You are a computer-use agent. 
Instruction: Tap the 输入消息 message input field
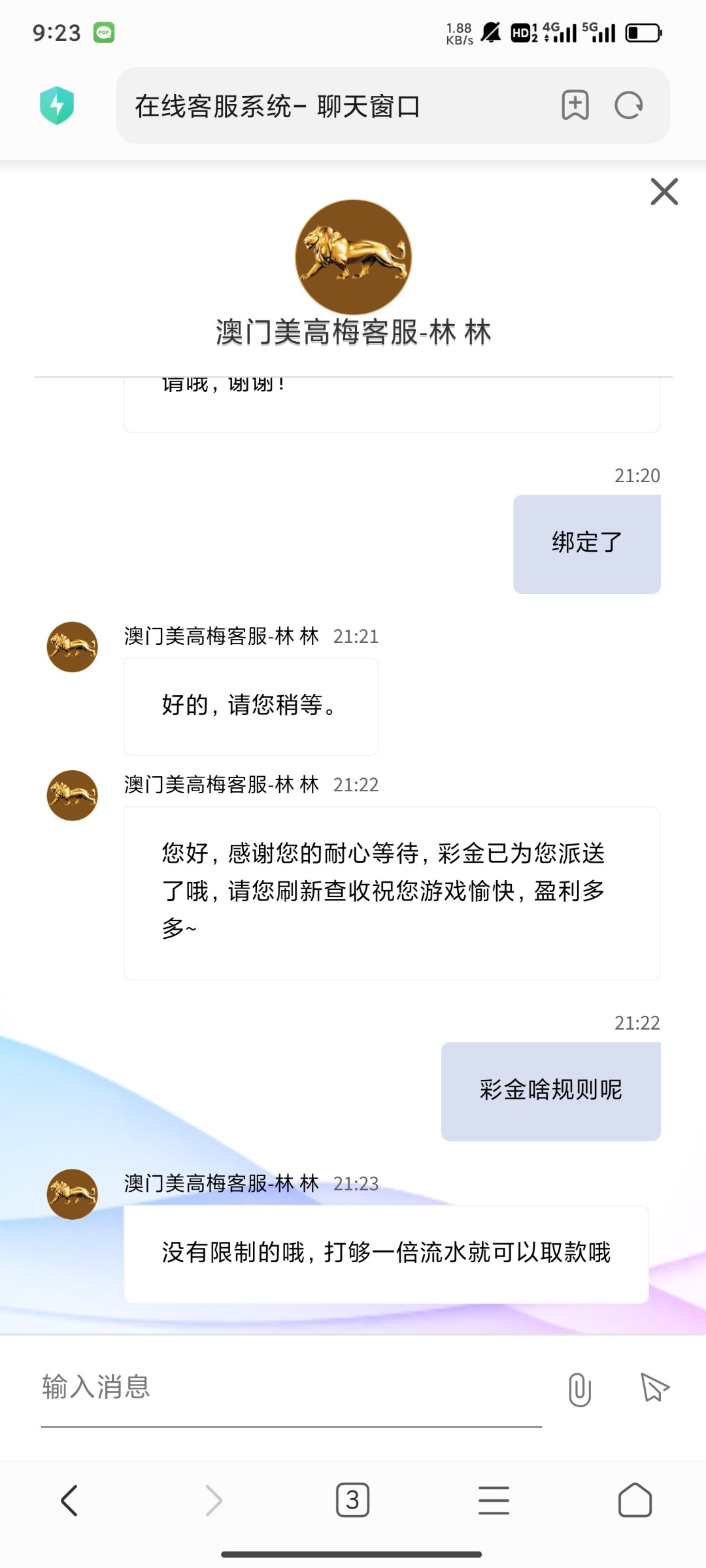291,1387
